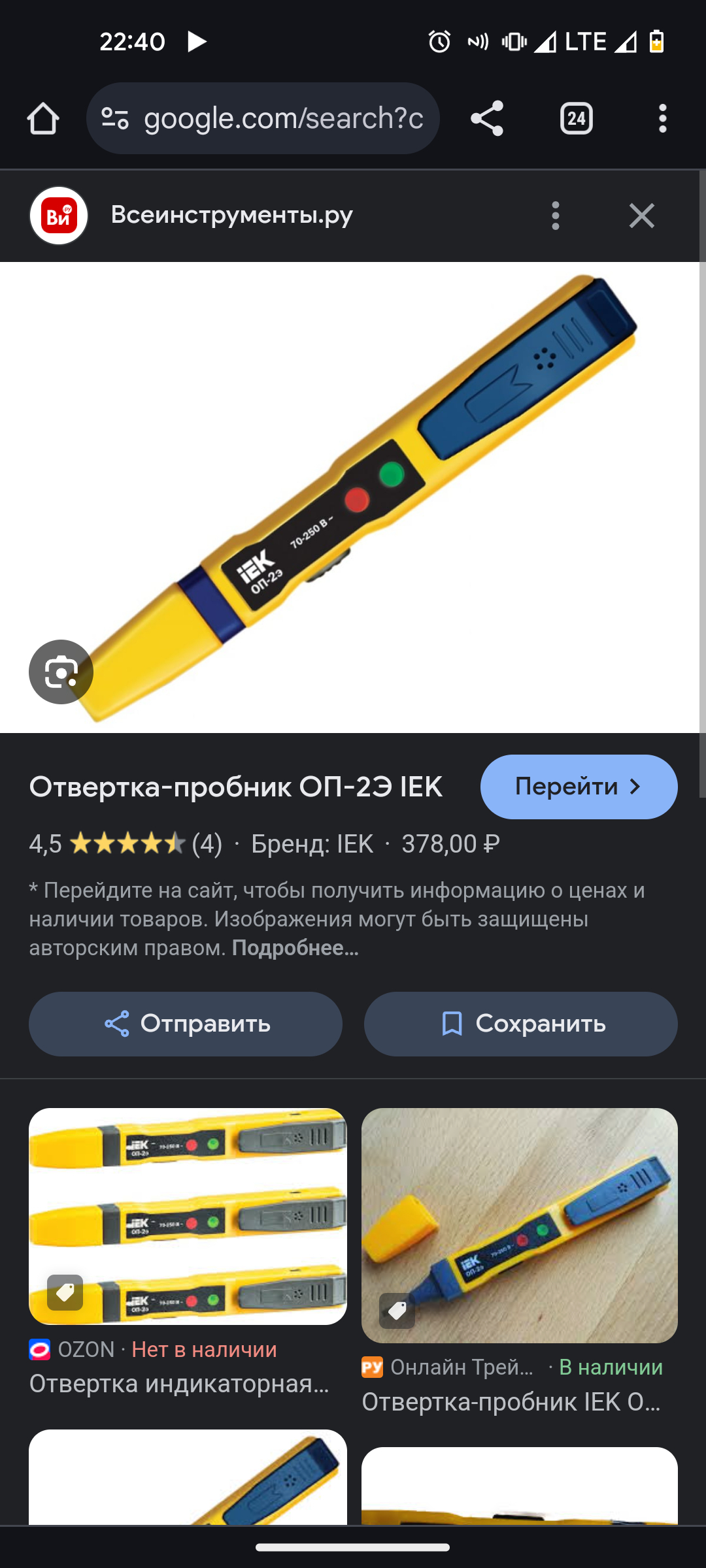
Task: Close the image preview panel
Action: coord(641,216)
